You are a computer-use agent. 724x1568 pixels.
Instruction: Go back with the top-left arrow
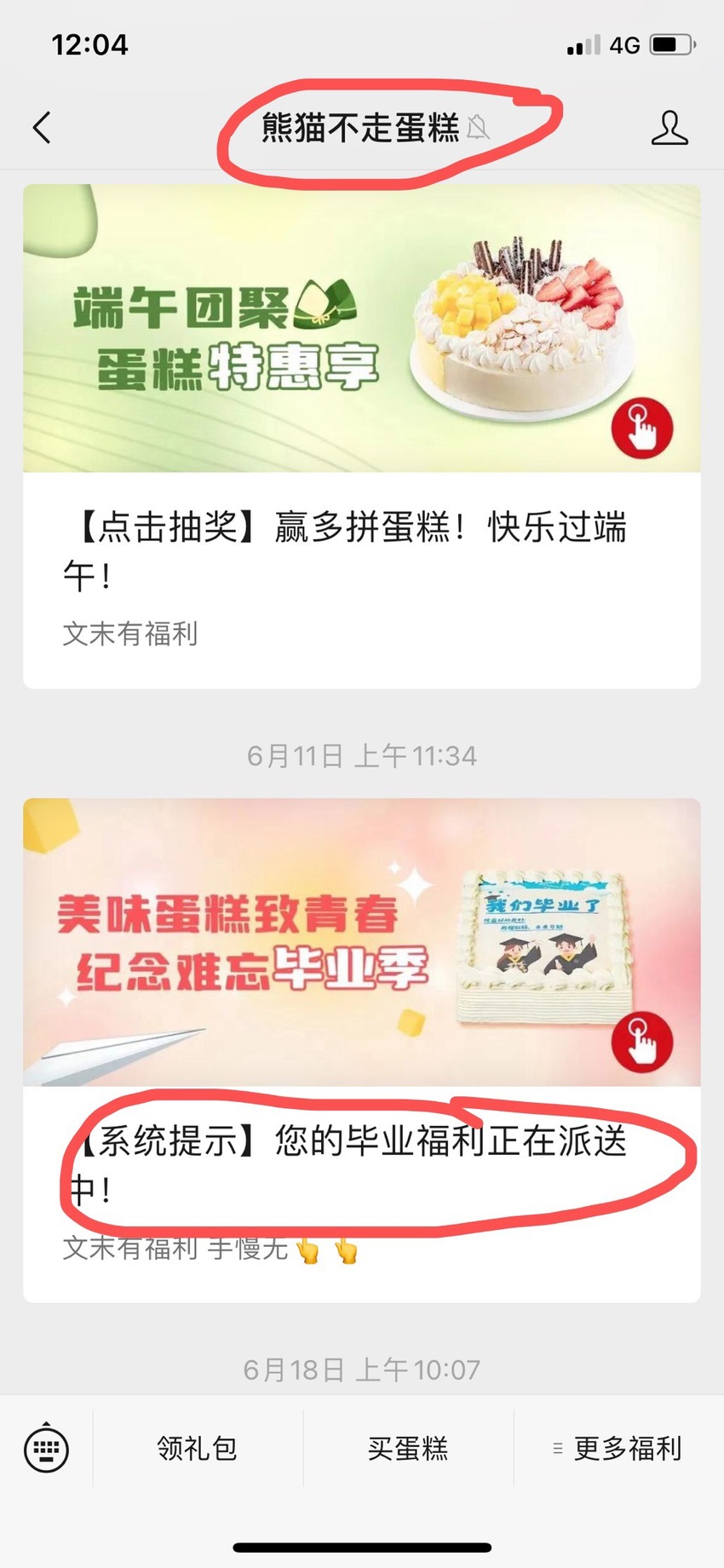click(42, 128)
